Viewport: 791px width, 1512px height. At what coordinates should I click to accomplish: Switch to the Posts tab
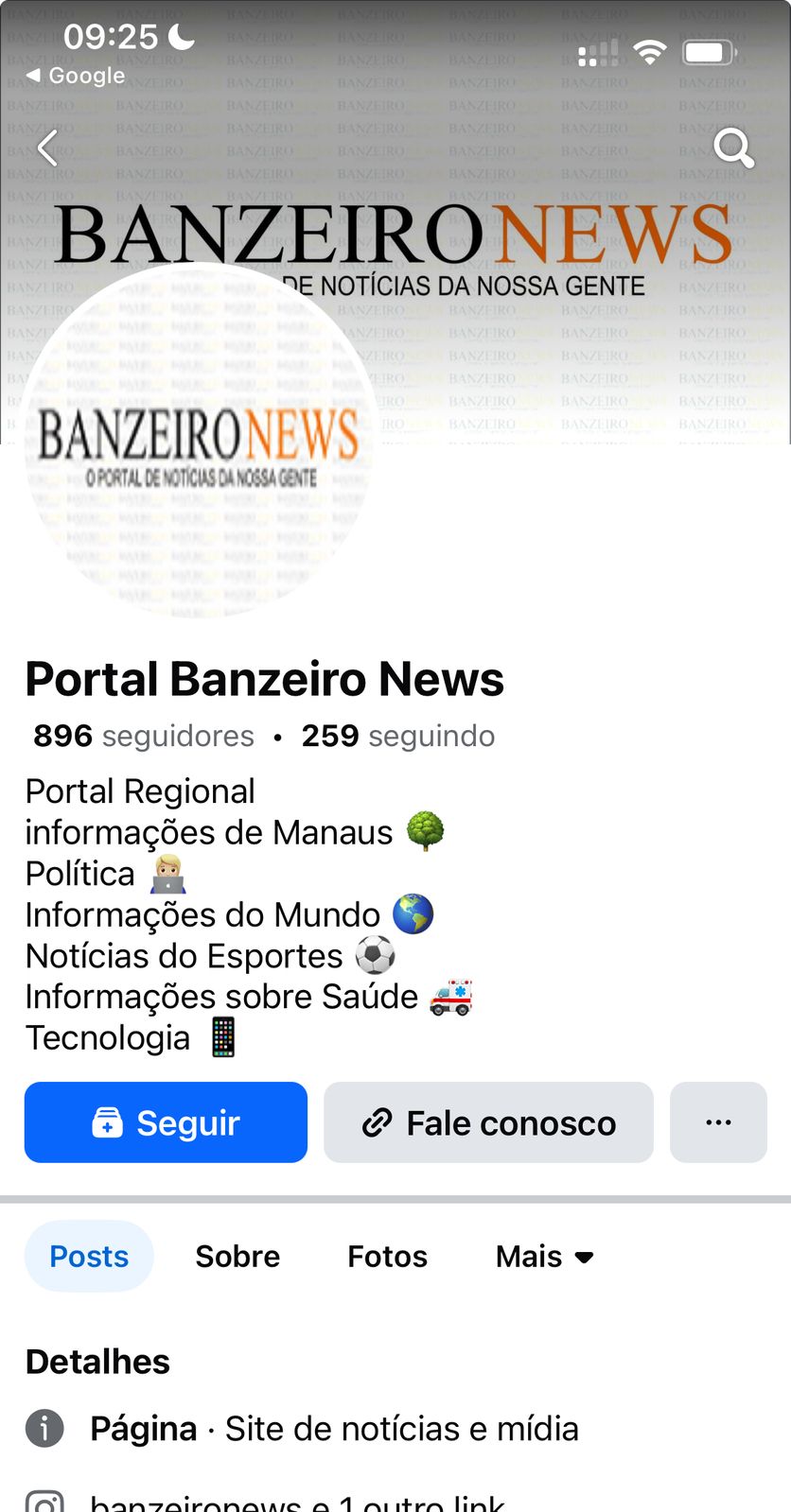(89, 1256)
